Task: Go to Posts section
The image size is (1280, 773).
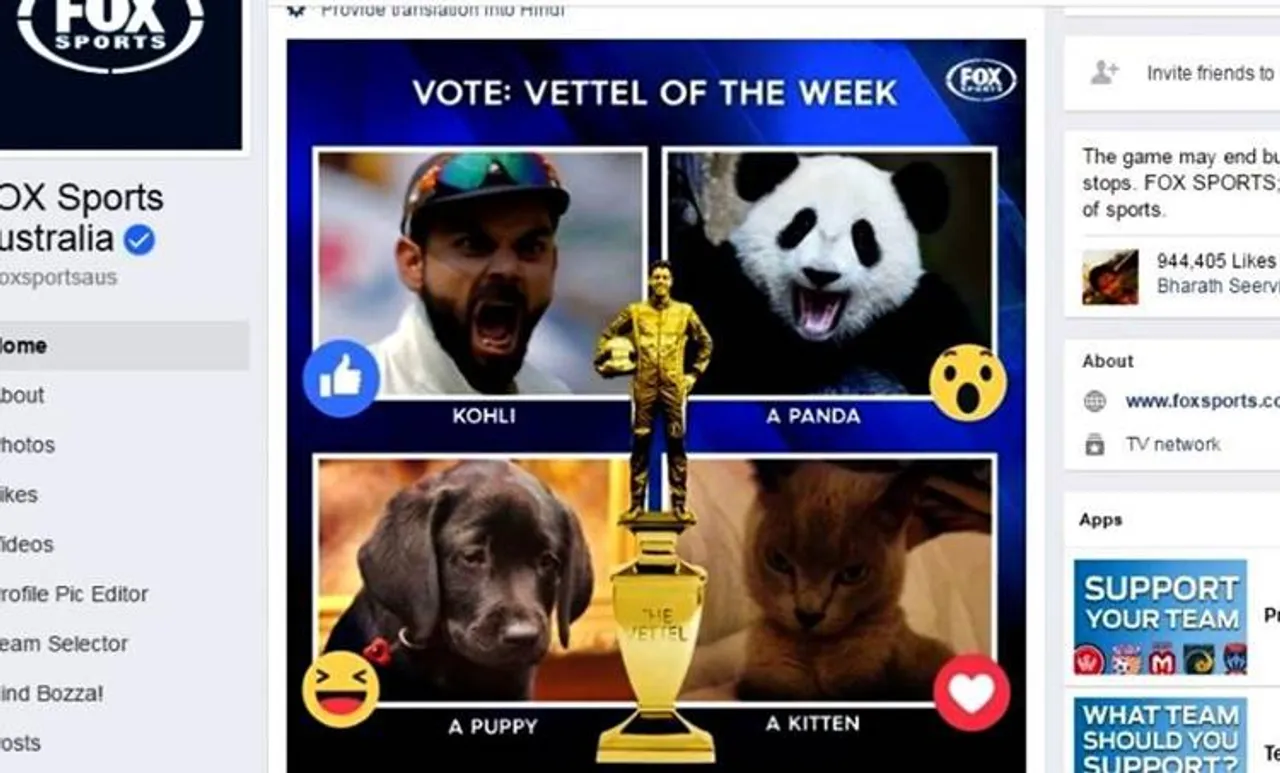Action: [22, 743]
